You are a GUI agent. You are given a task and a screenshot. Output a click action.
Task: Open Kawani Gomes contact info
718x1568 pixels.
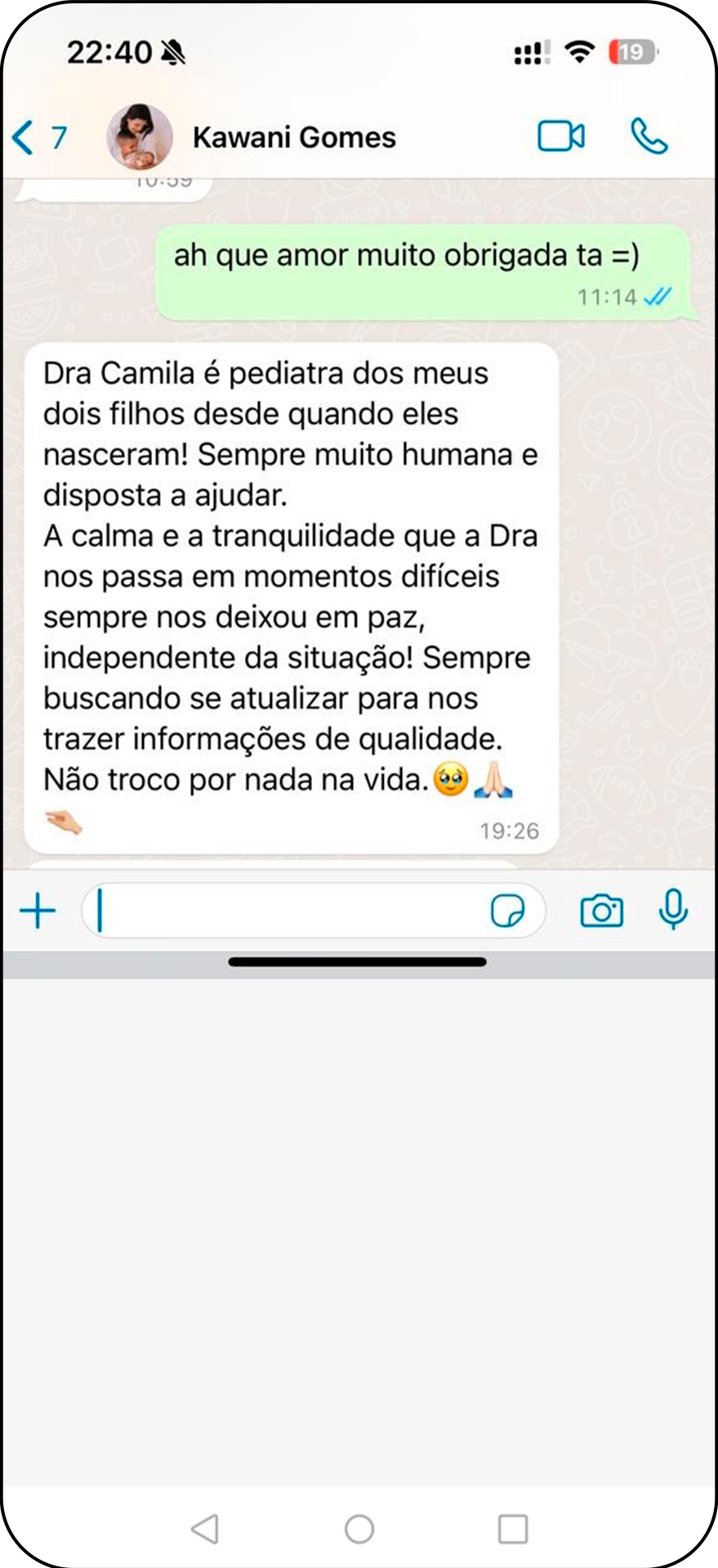(294, 137)
